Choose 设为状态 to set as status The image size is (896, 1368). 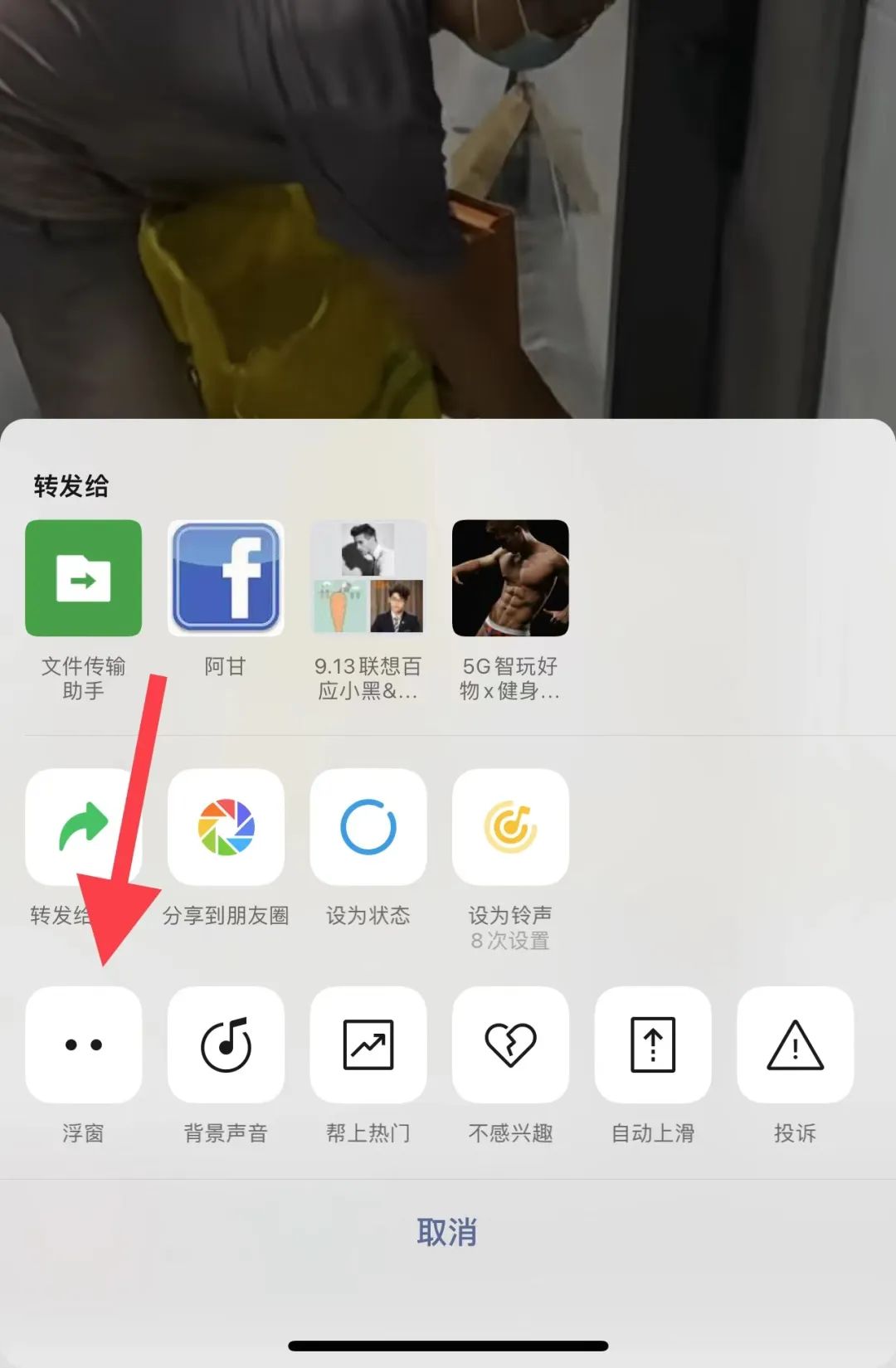click(368, 827)
